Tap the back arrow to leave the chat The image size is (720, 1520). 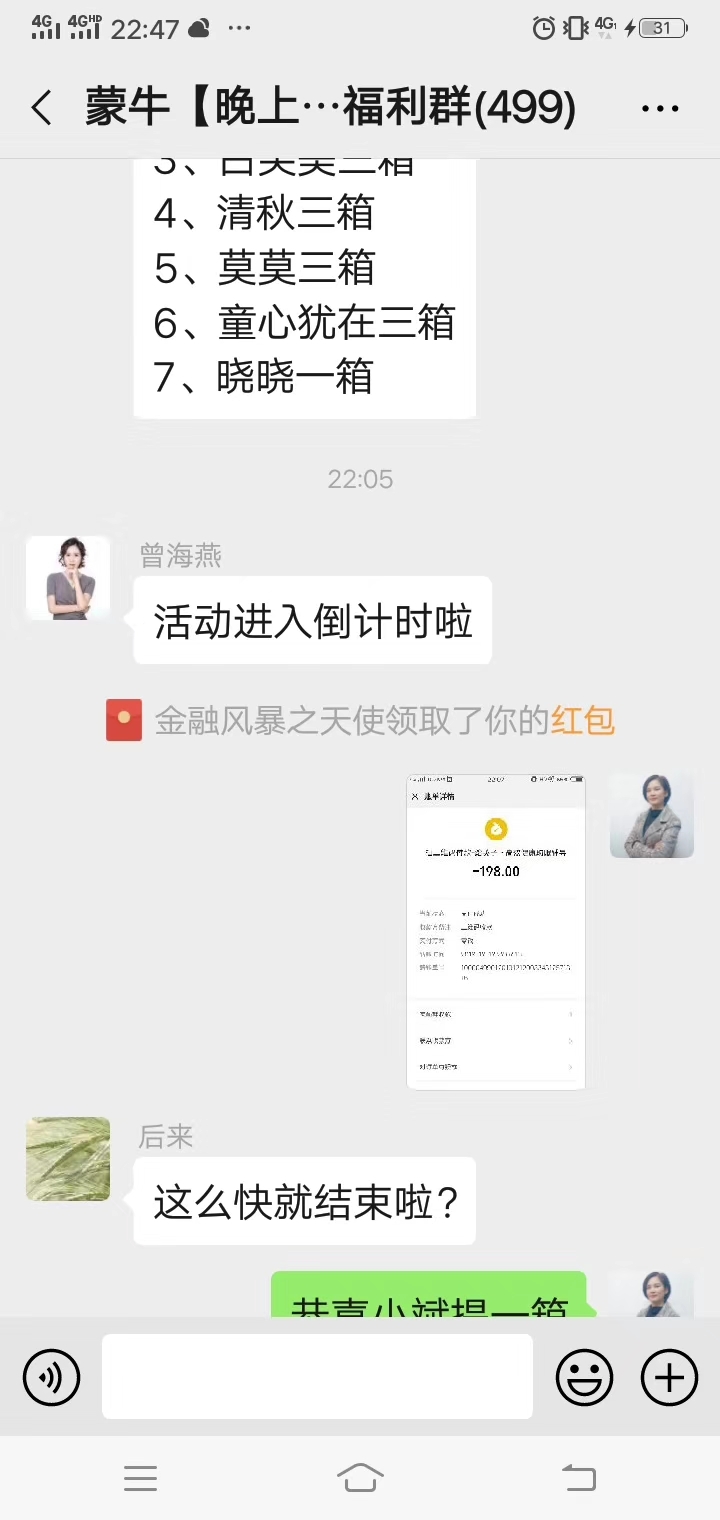(x=42, y=107)
